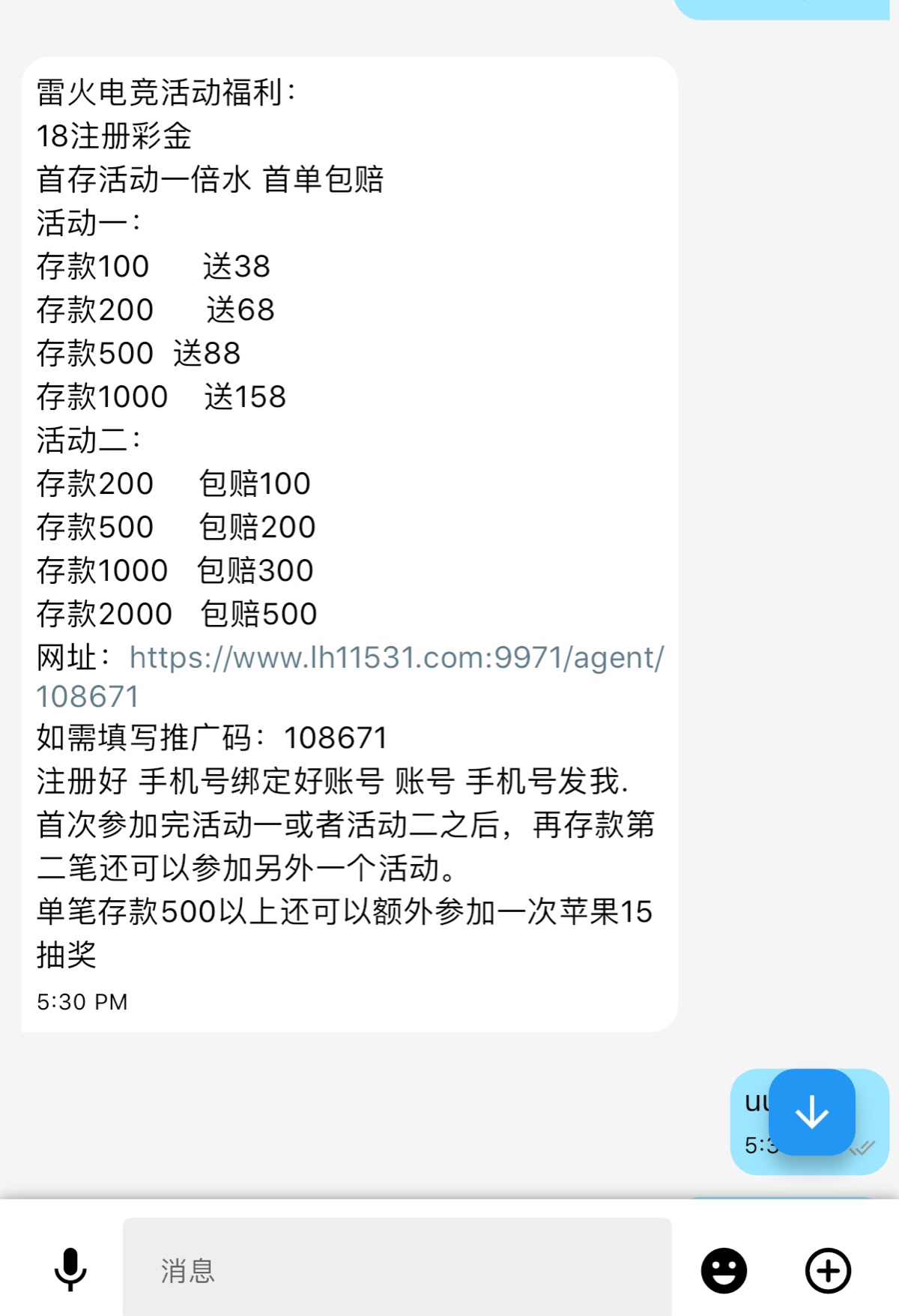
Task: Open the attachment menu via plus icon
Action: click(827, 1270)
